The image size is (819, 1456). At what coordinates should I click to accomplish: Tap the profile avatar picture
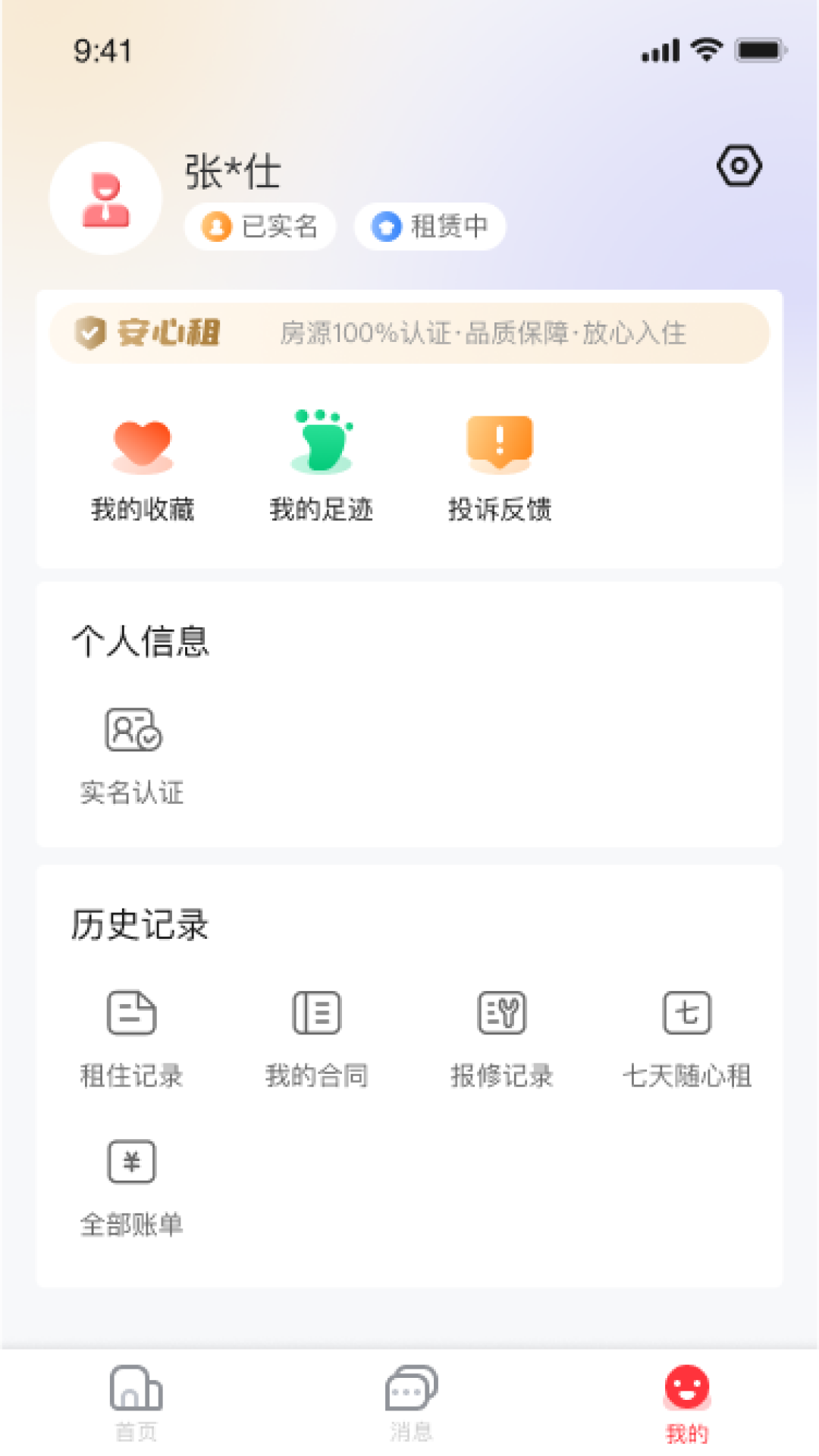coord(105,199)
